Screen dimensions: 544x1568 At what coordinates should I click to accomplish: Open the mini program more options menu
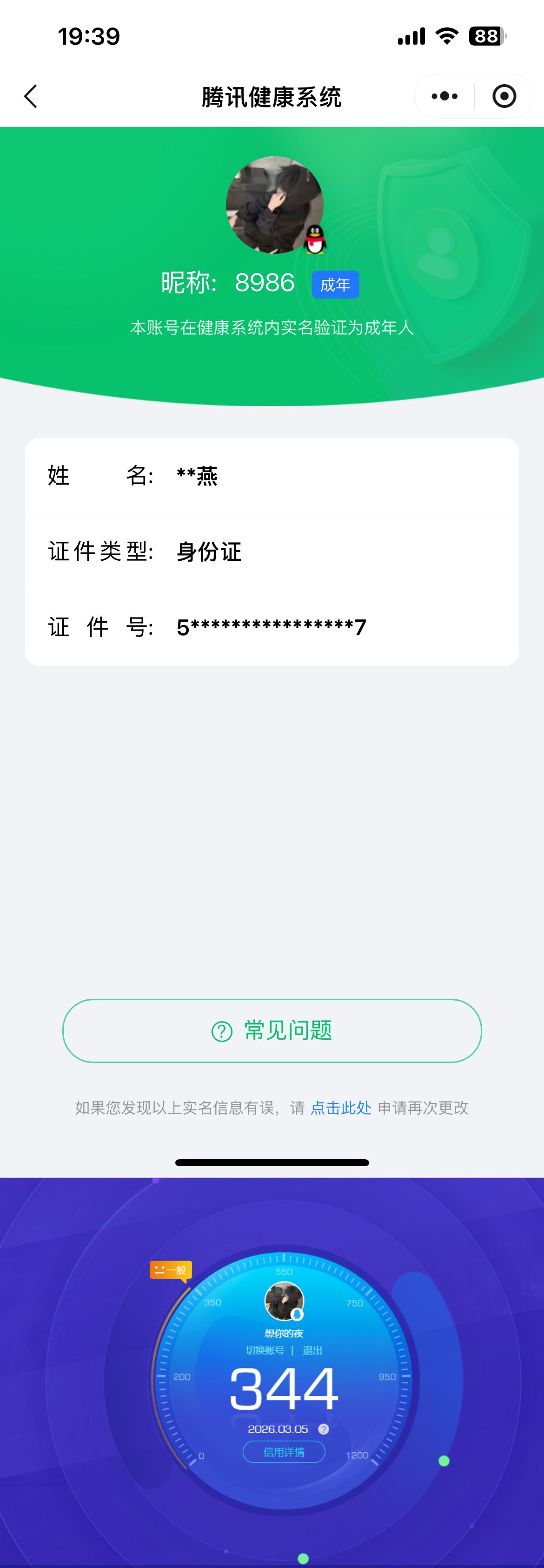(x=444, y=96)
